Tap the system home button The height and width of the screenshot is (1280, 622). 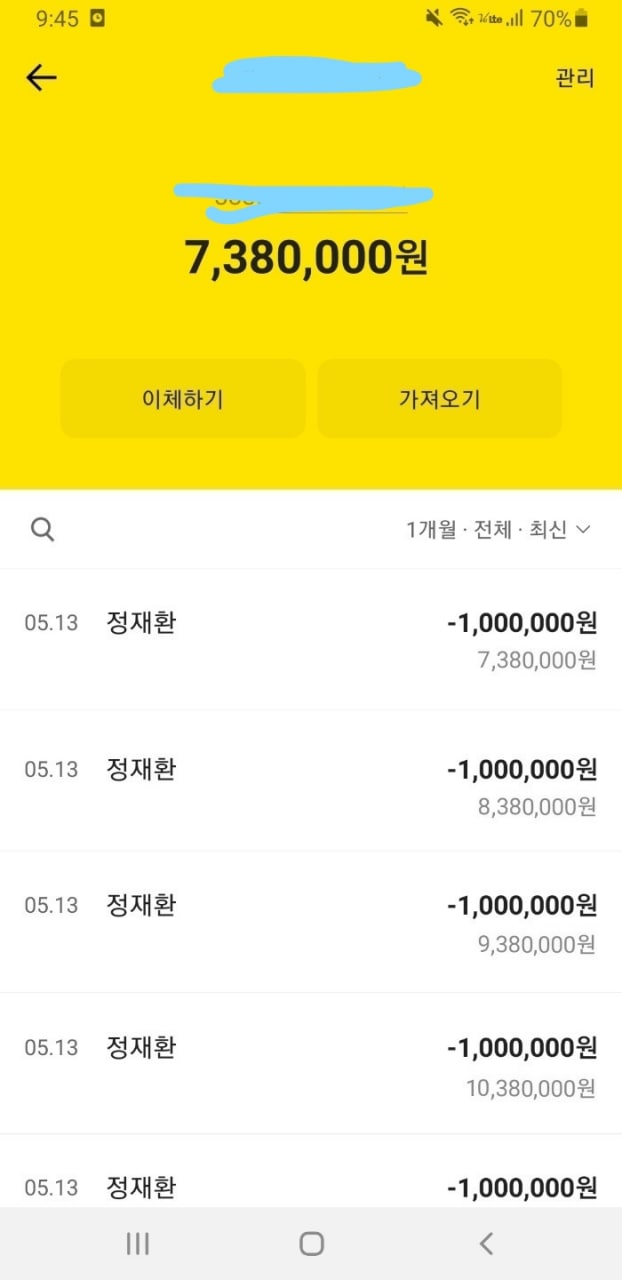coord(311,1243)
